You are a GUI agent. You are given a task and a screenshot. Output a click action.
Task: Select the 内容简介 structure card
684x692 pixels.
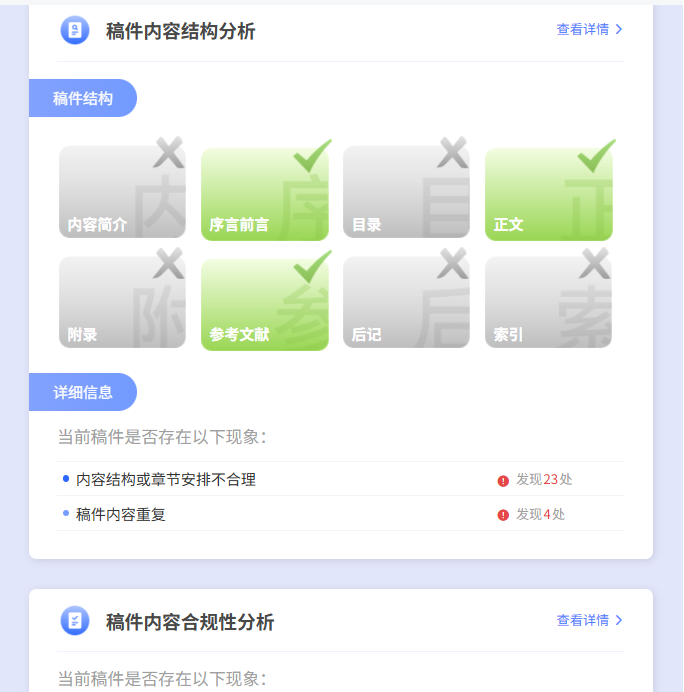[x=122, y=193]
